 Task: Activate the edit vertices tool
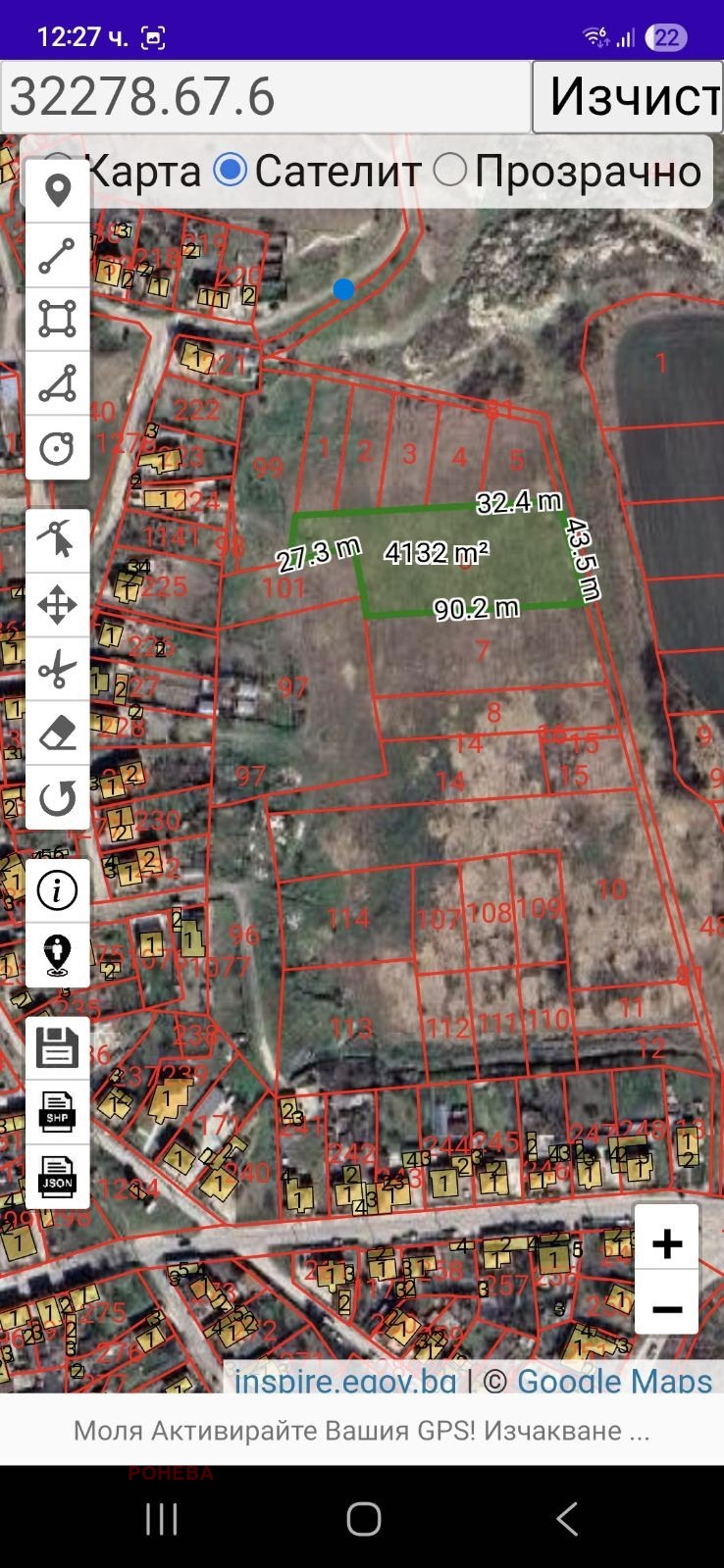click(58, 540)
